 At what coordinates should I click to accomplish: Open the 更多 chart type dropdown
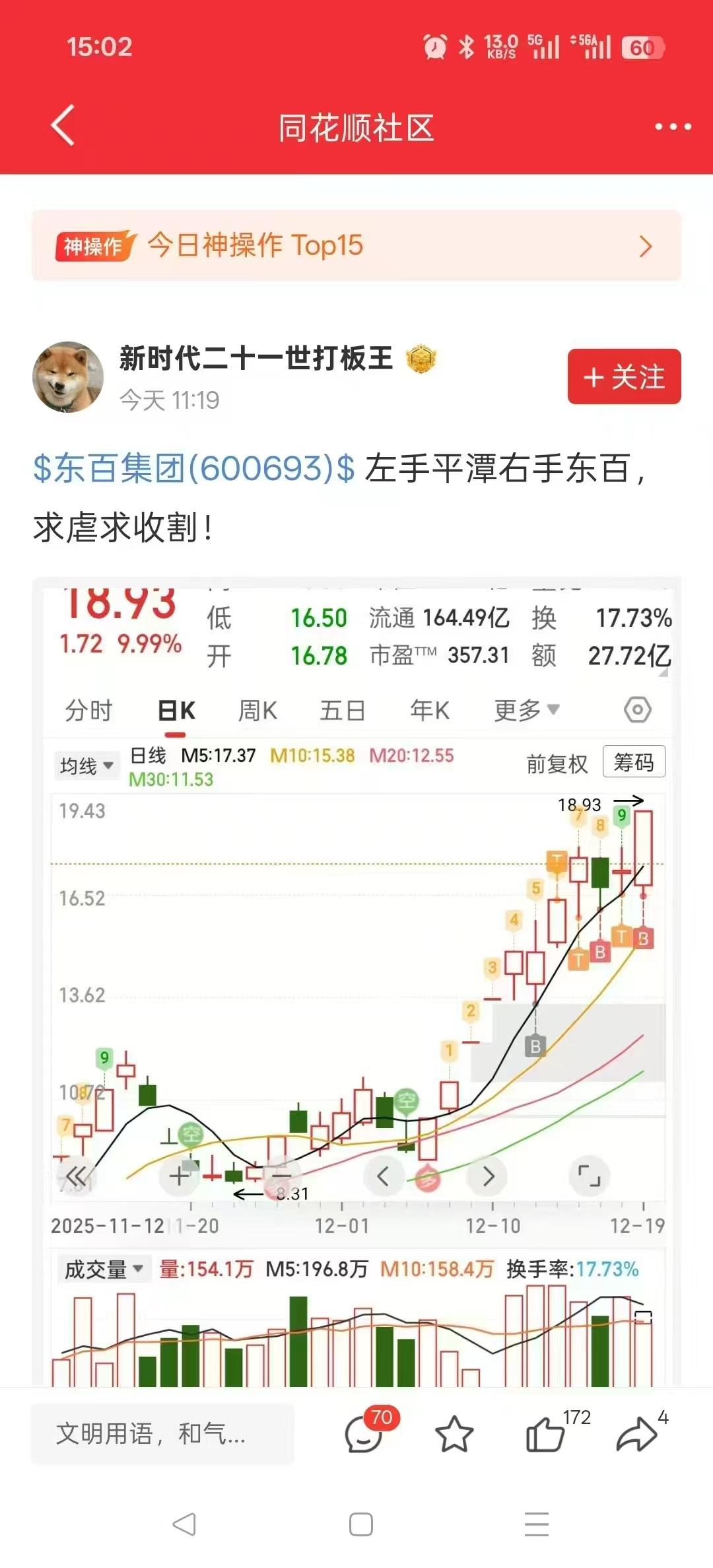(x=522, y=709)
